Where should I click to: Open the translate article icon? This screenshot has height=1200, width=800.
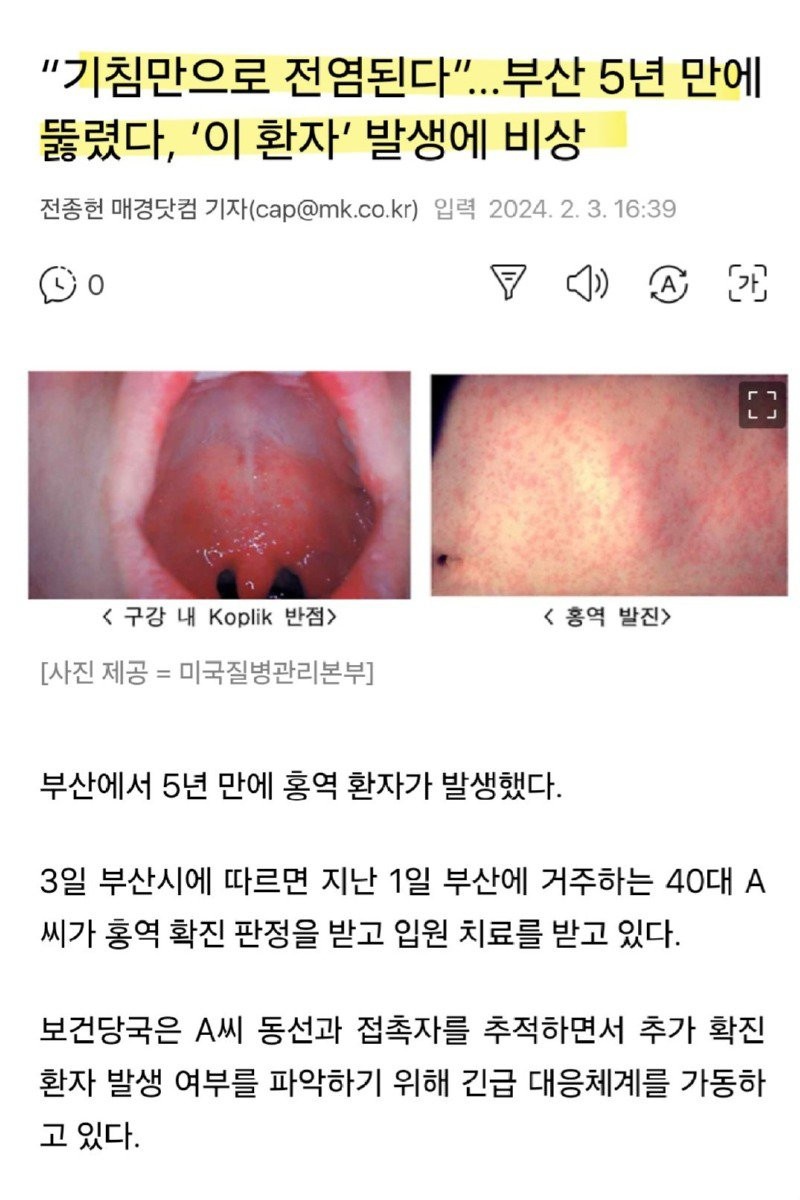(x=669, y=284)
